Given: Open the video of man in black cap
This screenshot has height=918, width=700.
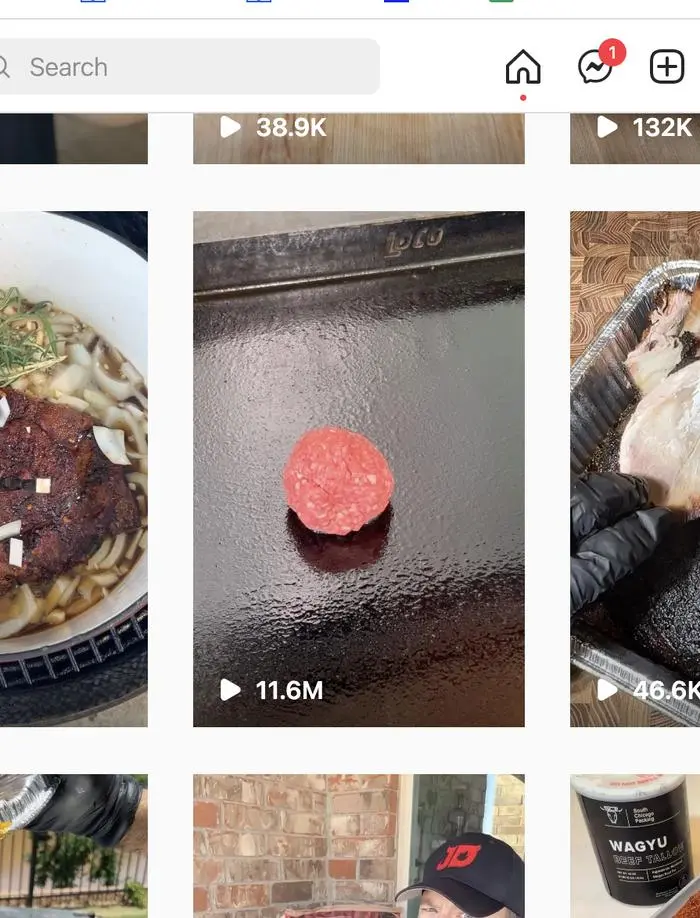Looking at the screenshot, I should coord(358,846).
